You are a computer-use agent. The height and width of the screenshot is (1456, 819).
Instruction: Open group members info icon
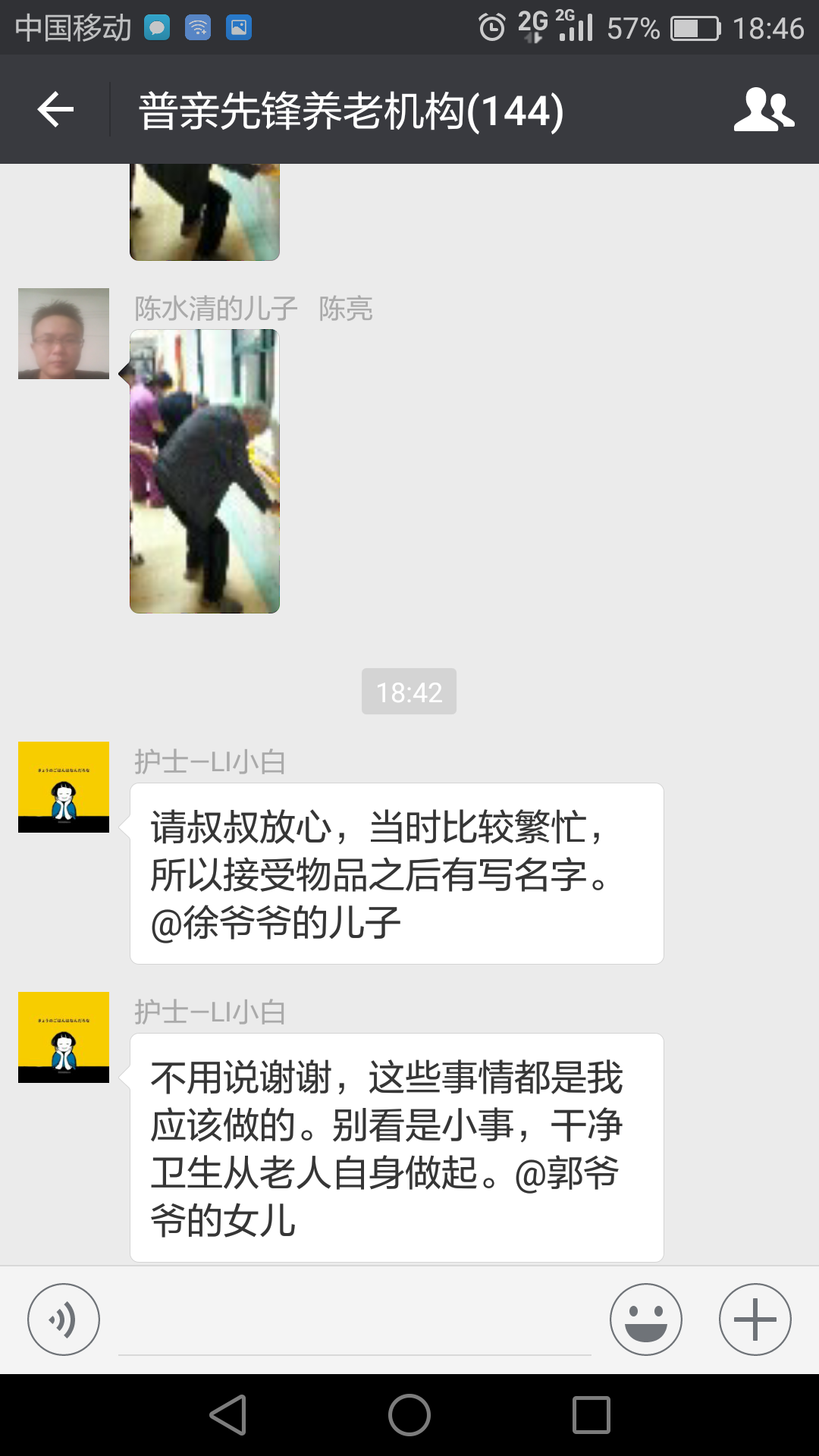click(764, 110)
